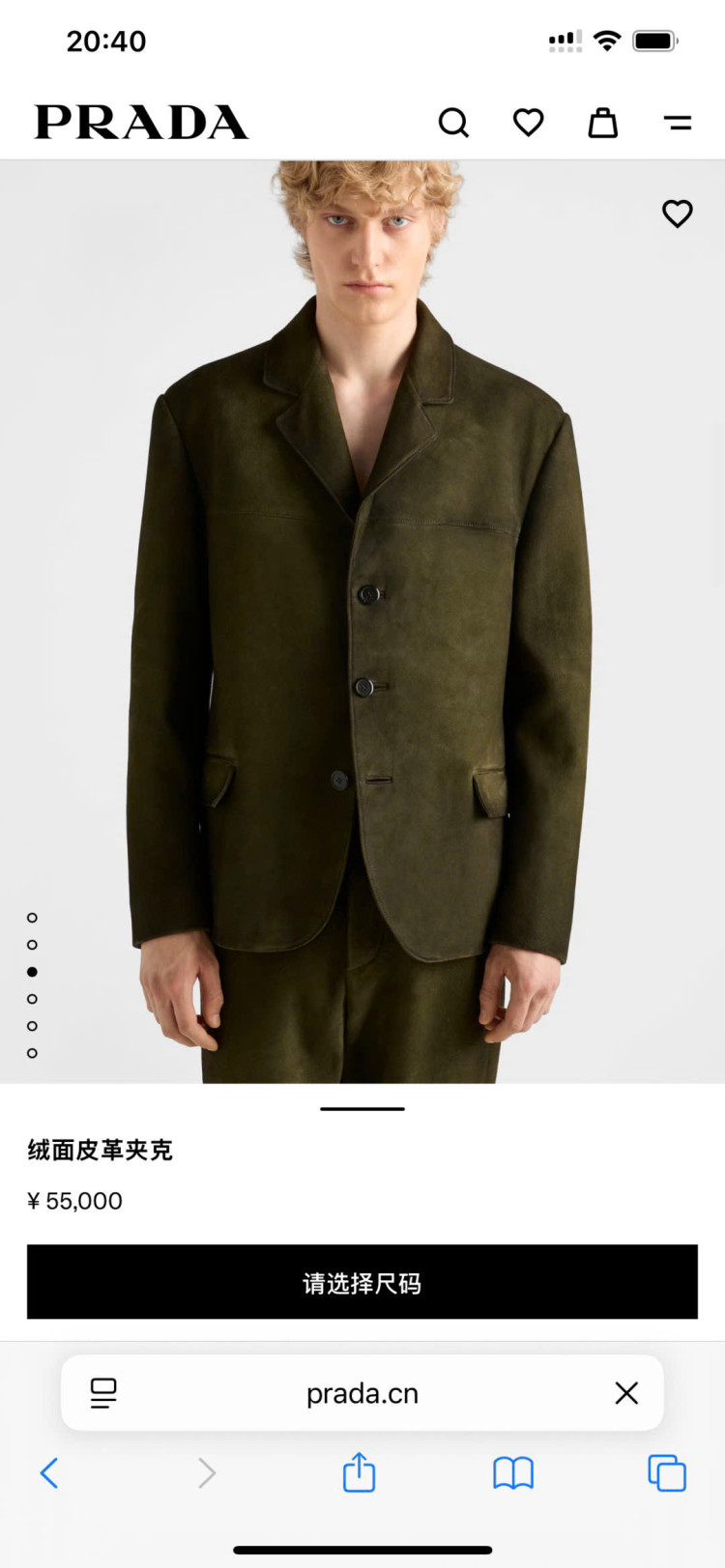Screen dimensions: 725x1568
Task: Tap the 请选择尺码 button
Action: [x=362, y=1282]
